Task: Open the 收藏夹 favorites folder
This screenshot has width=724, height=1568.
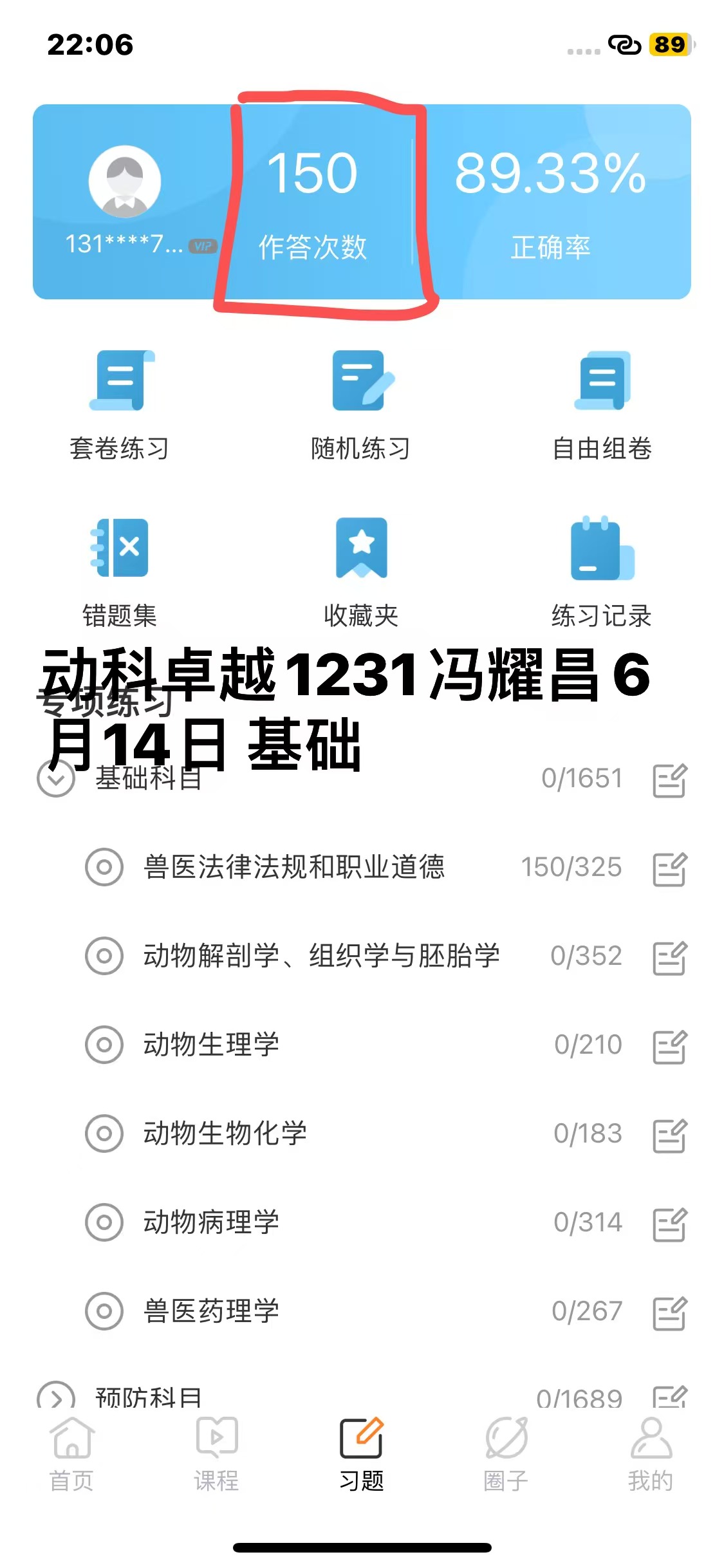Action: [x=361, y=573]
